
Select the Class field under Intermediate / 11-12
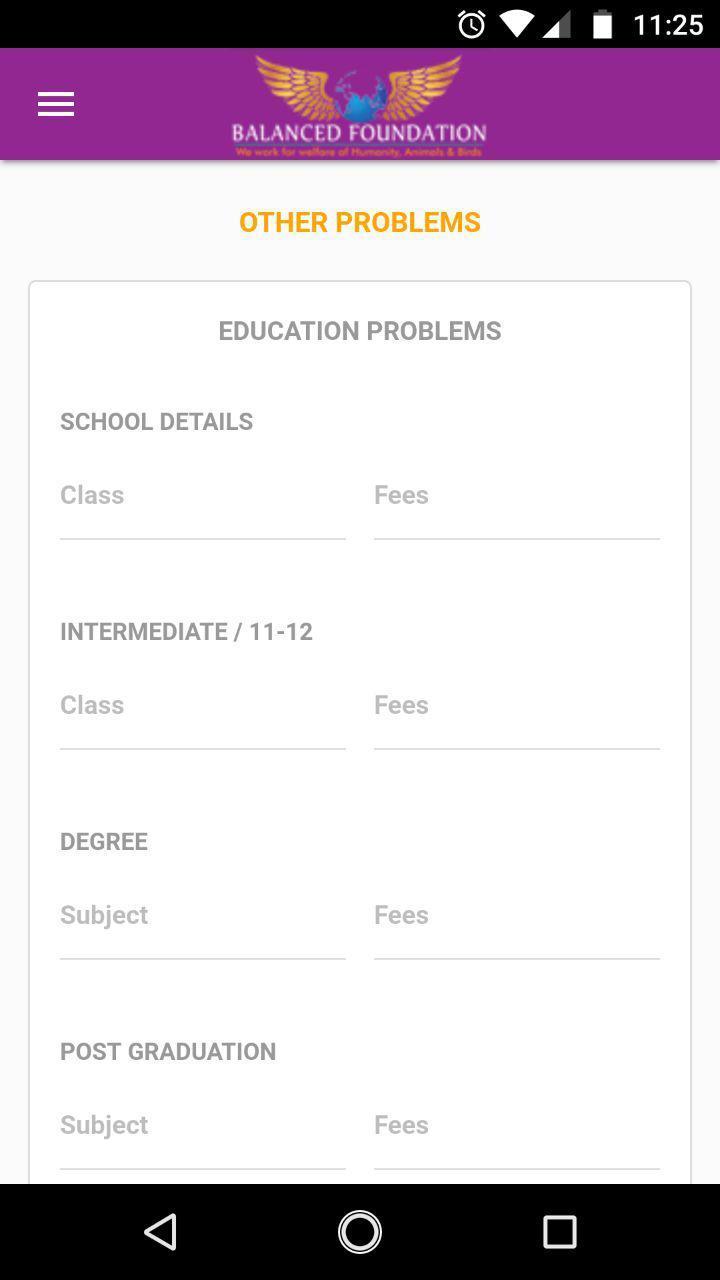coord(203,715)
